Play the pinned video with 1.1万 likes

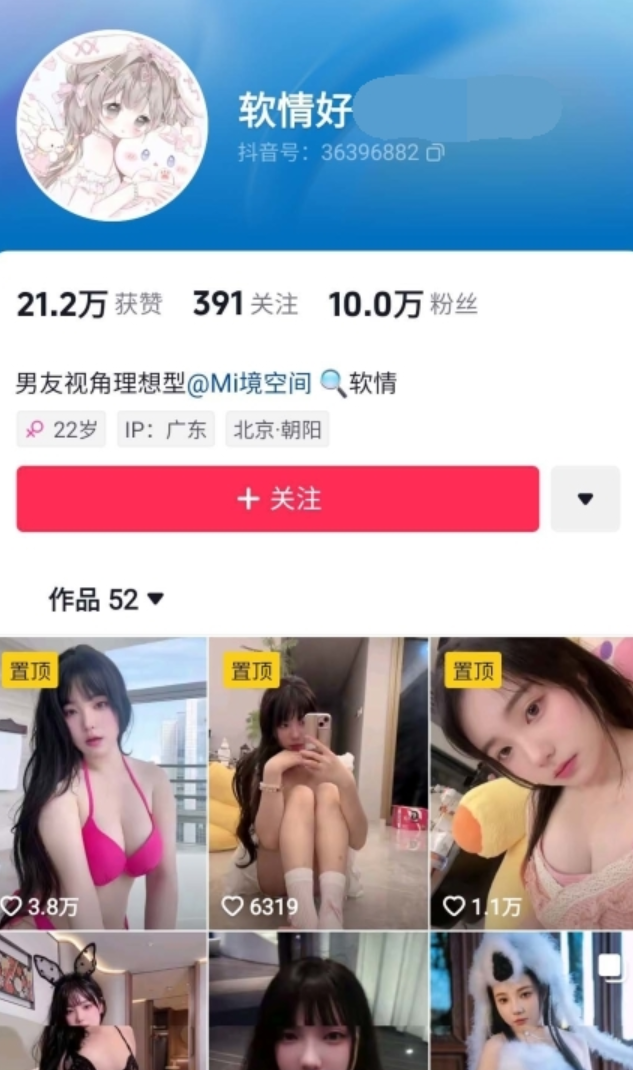531,784
